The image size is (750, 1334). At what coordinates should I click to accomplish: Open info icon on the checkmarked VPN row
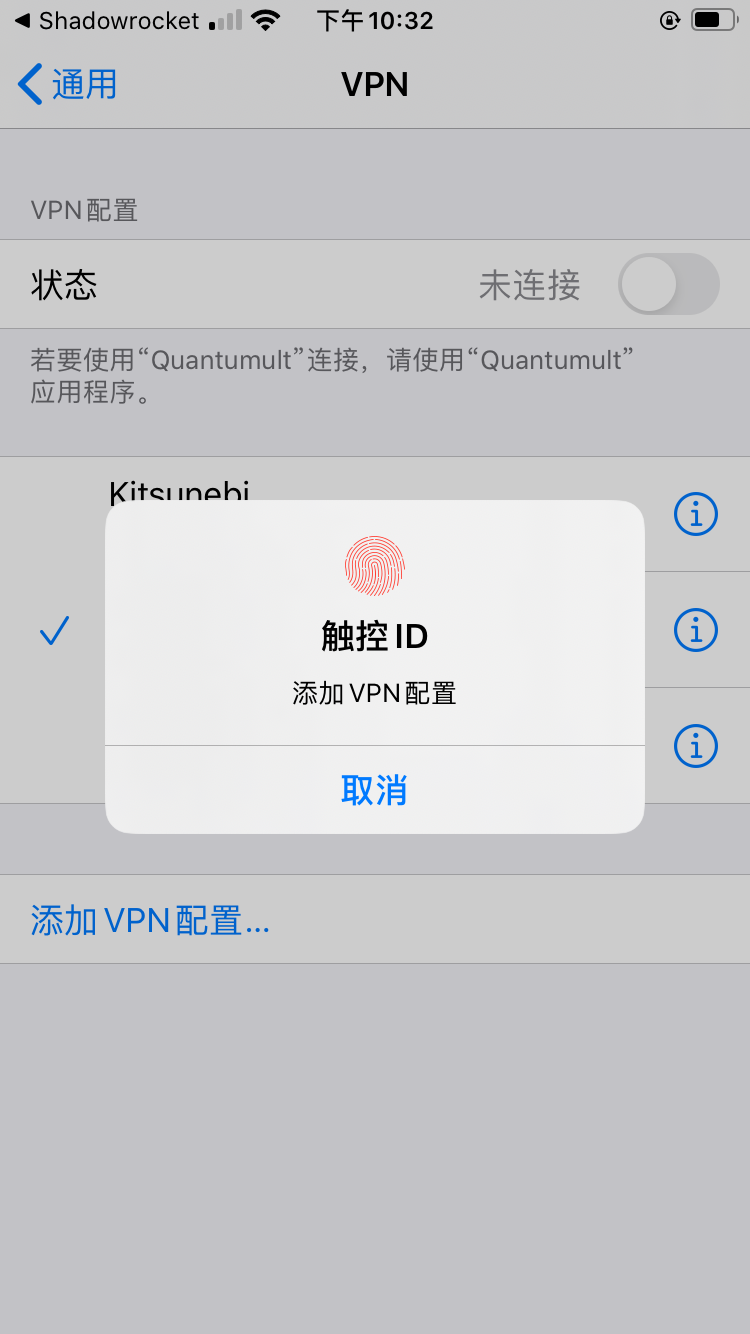[x=696, y=630]
